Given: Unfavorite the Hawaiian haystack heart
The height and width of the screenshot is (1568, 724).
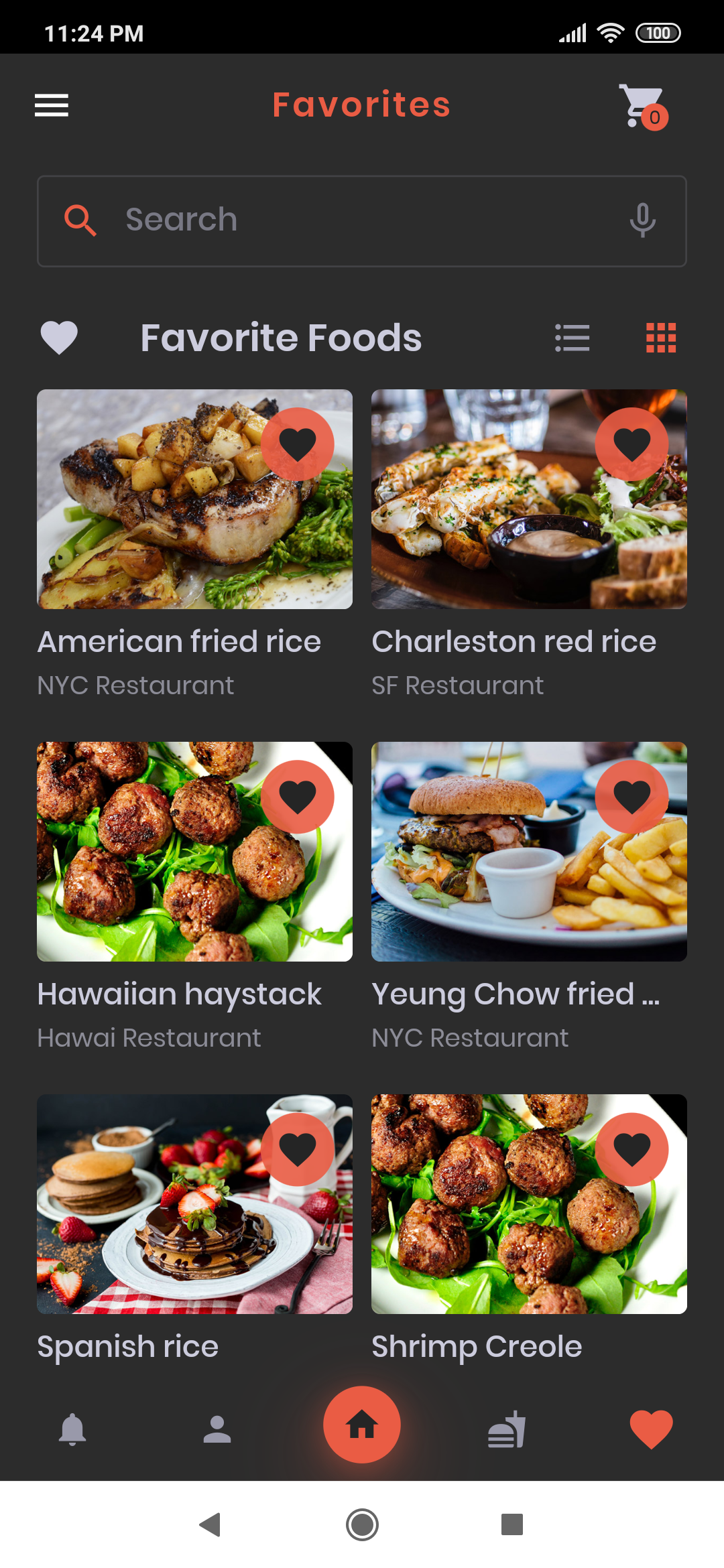Looking at the screenshot, I should 298,797.
